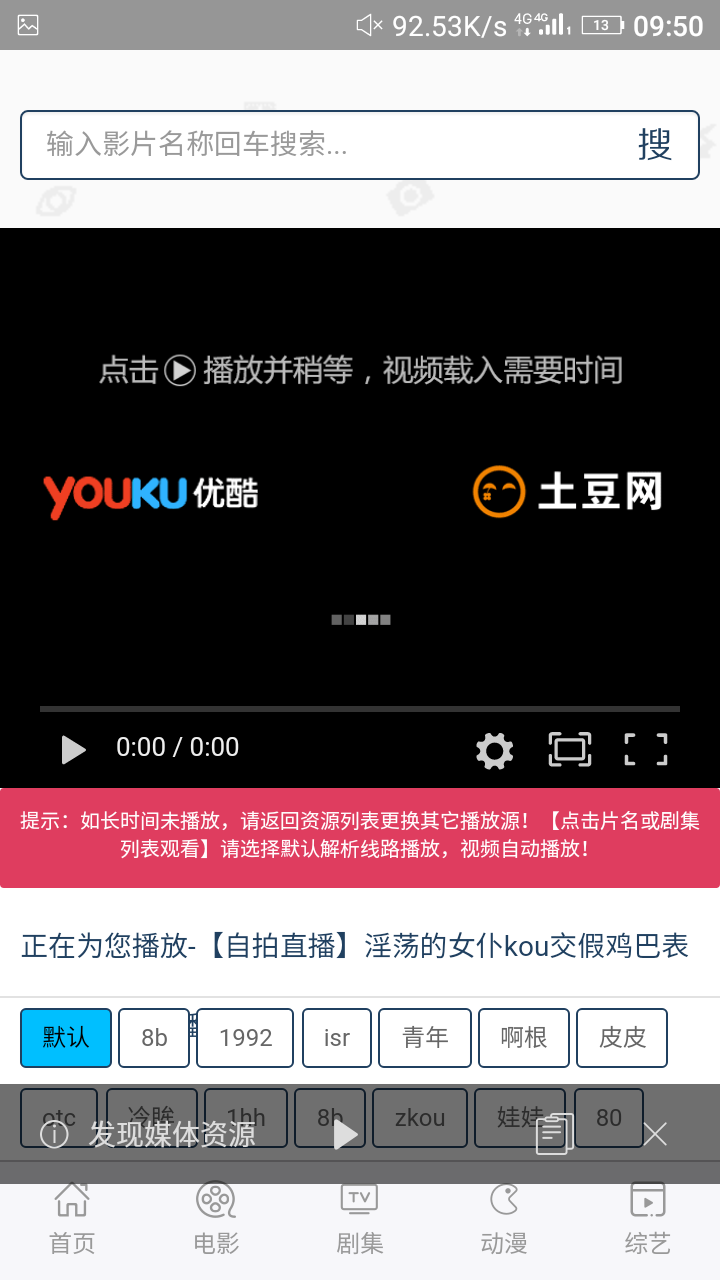The image size is (720, 1280).
Task: Open the 剧集 tab
Action: point(360,1218)
